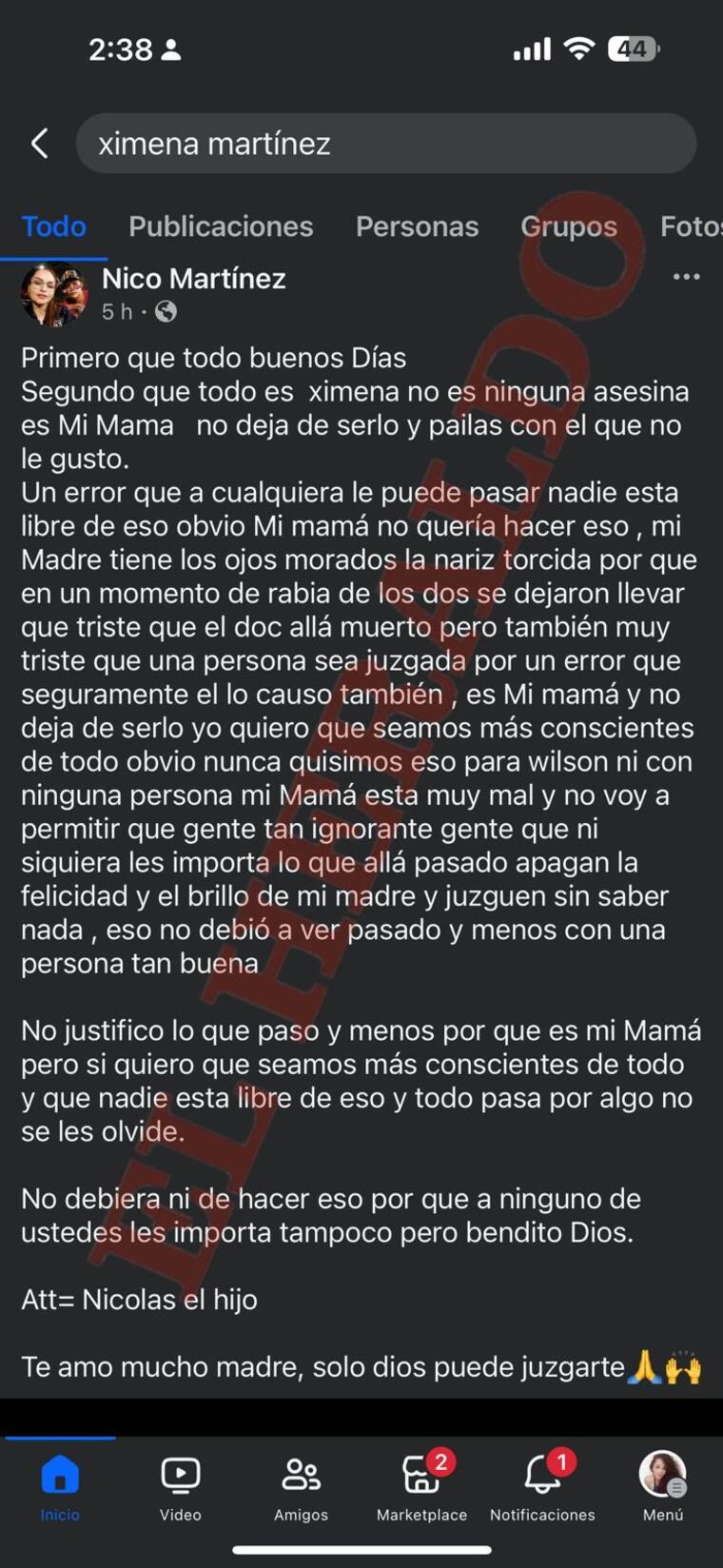This screenshot has width=723, height=1568.
Task: Switch to the Publicaciones tab
Action: point(221,226)
